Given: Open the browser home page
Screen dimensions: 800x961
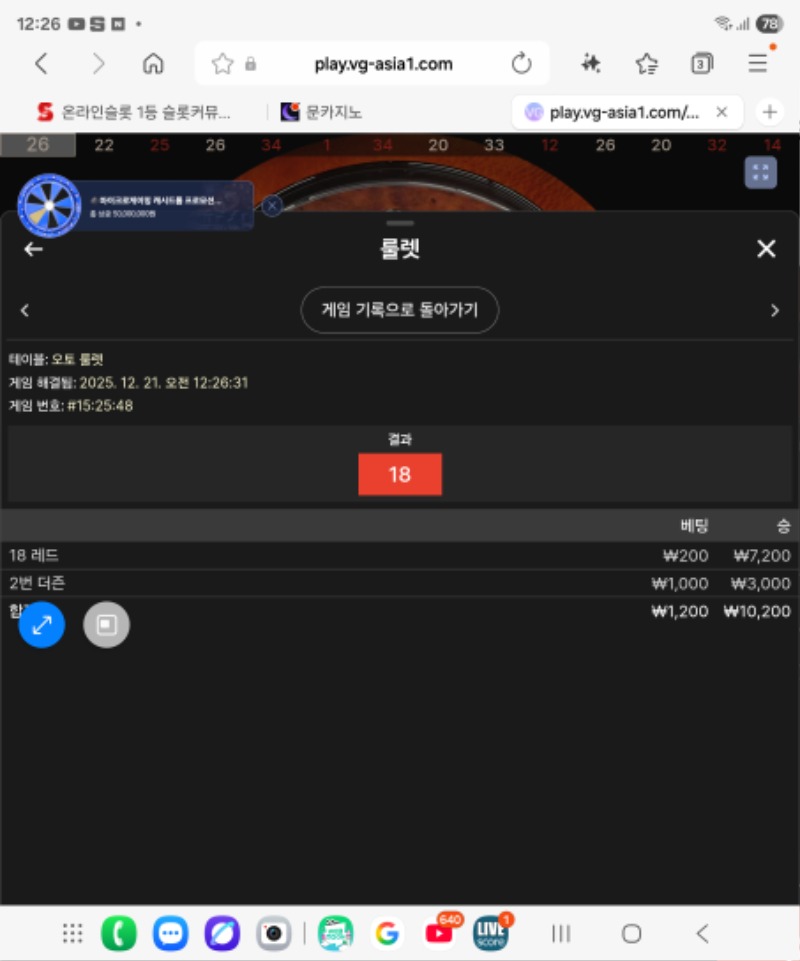Looking at the screenshot, I should pos(153,64).
